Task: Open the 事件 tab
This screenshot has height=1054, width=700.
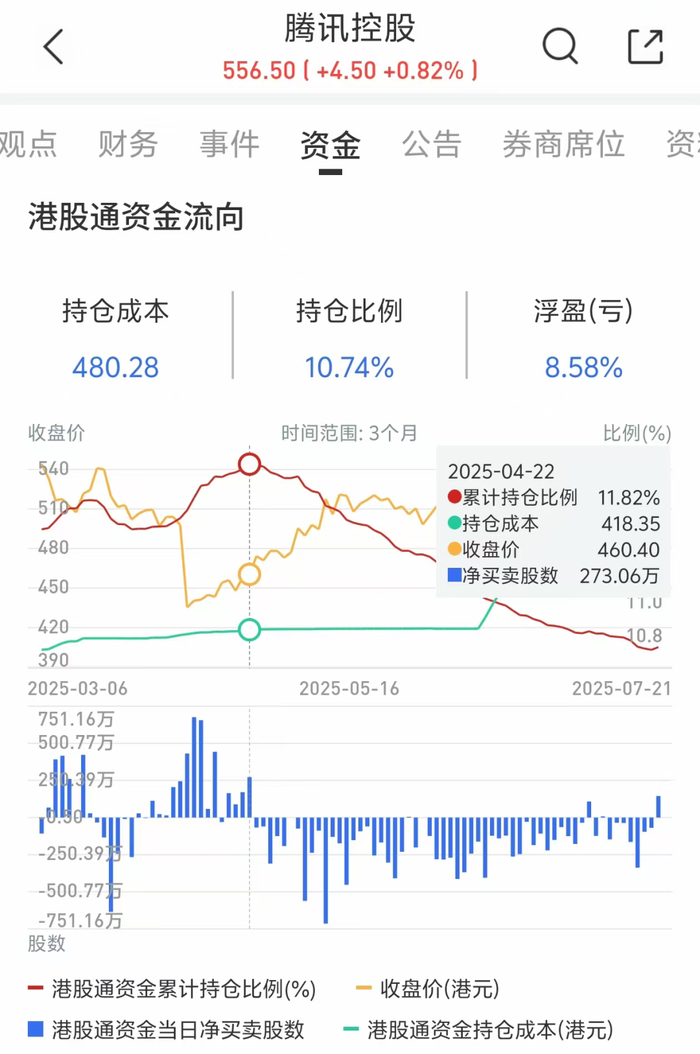Action: click(229, 144)
